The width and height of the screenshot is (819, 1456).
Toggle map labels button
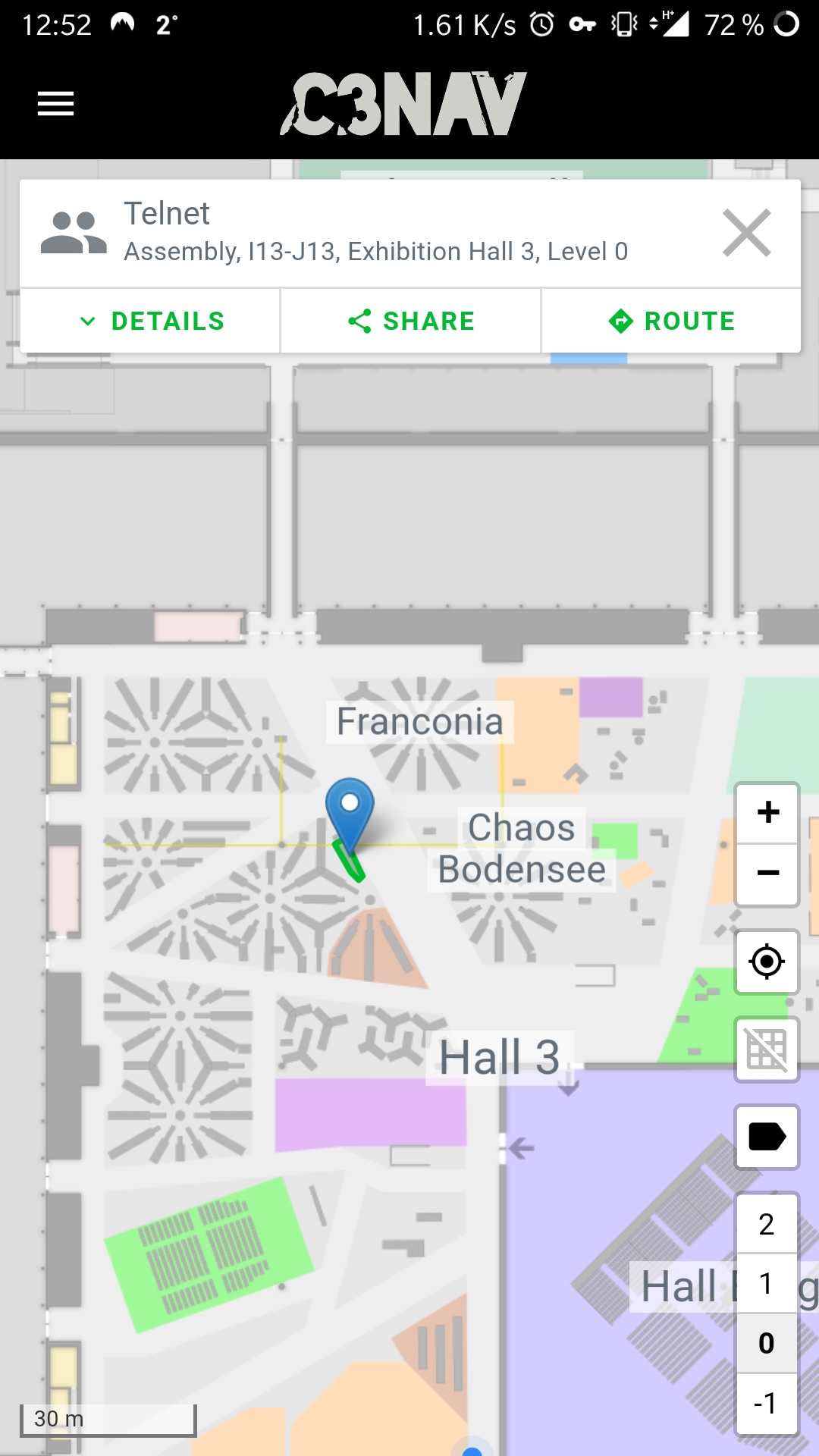pyautogui.click(x=767, y=1137)
